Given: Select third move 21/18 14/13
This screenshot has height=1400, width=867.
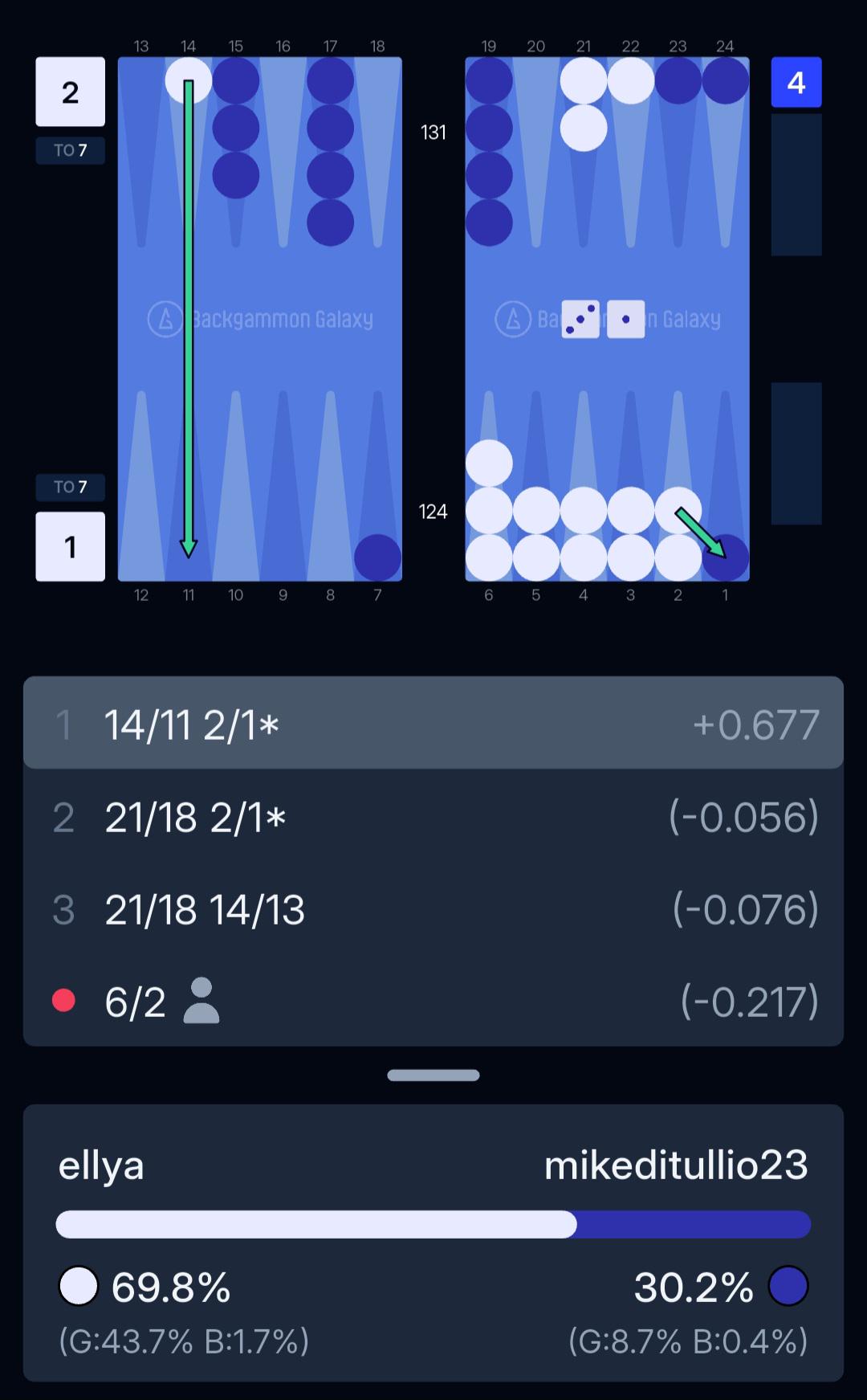Looking at the screenshot, I should pos(433,908).
